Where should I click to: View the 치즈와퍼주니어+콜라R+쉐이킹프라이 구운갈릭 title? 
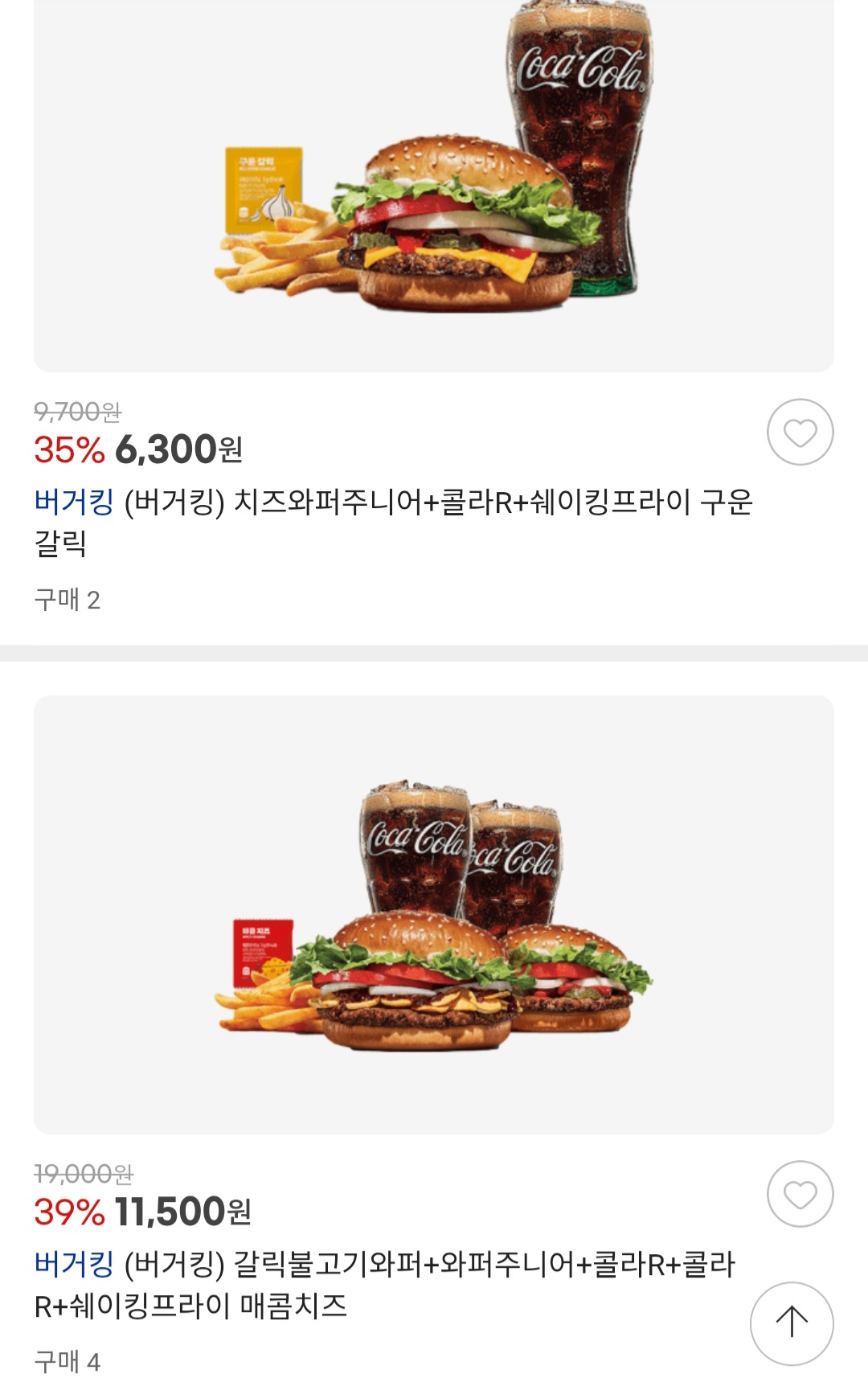[392, 522]
